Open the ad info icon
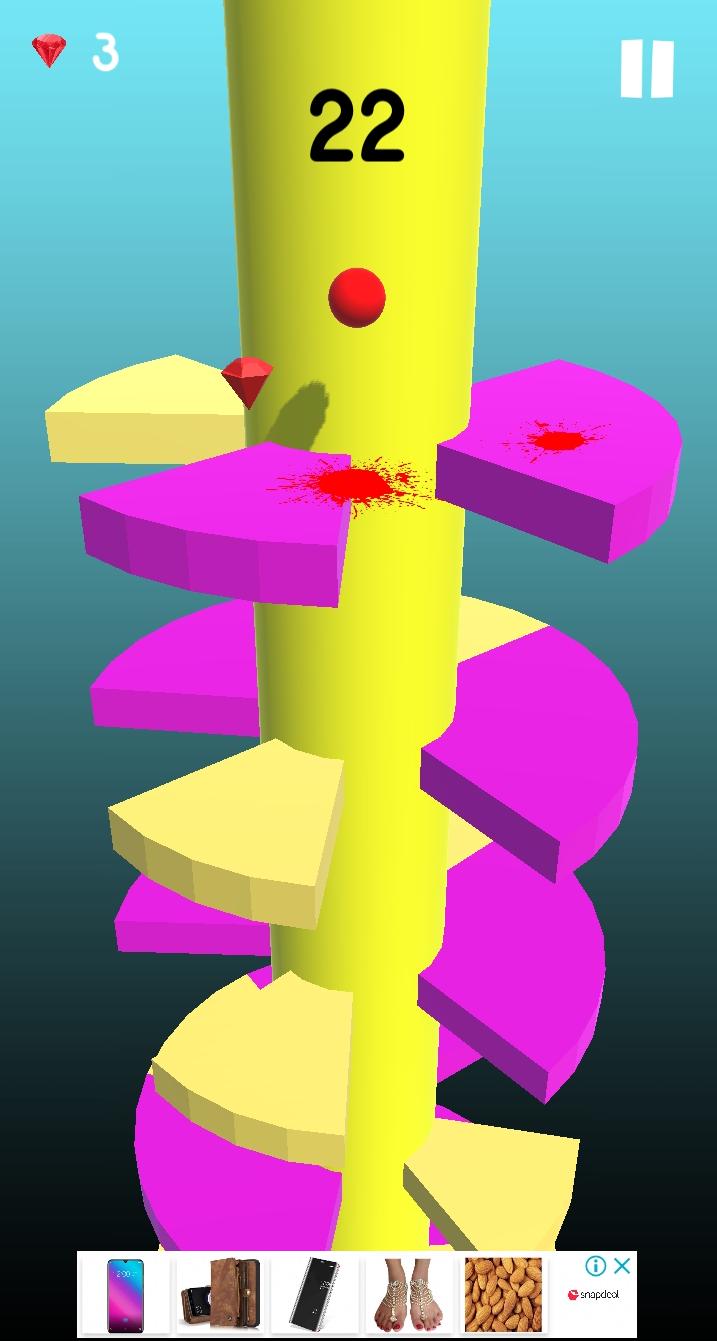 (x=595, y=1266)
